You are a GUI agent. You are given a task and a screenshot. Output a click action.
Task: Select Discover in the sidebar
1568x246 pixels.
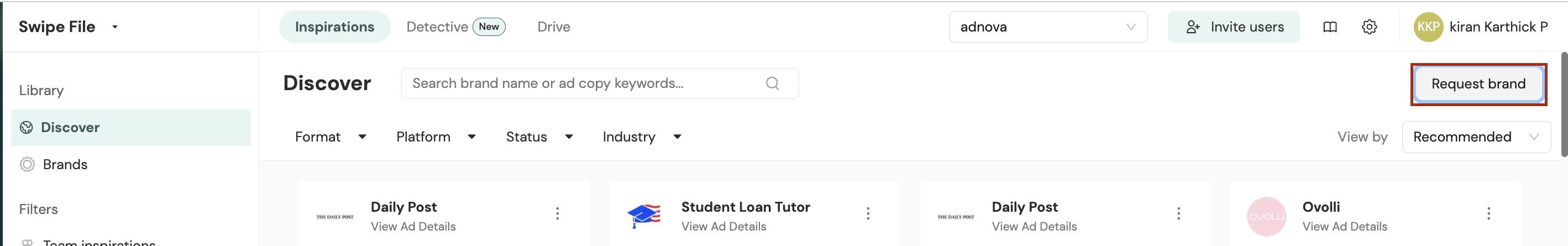70,127
